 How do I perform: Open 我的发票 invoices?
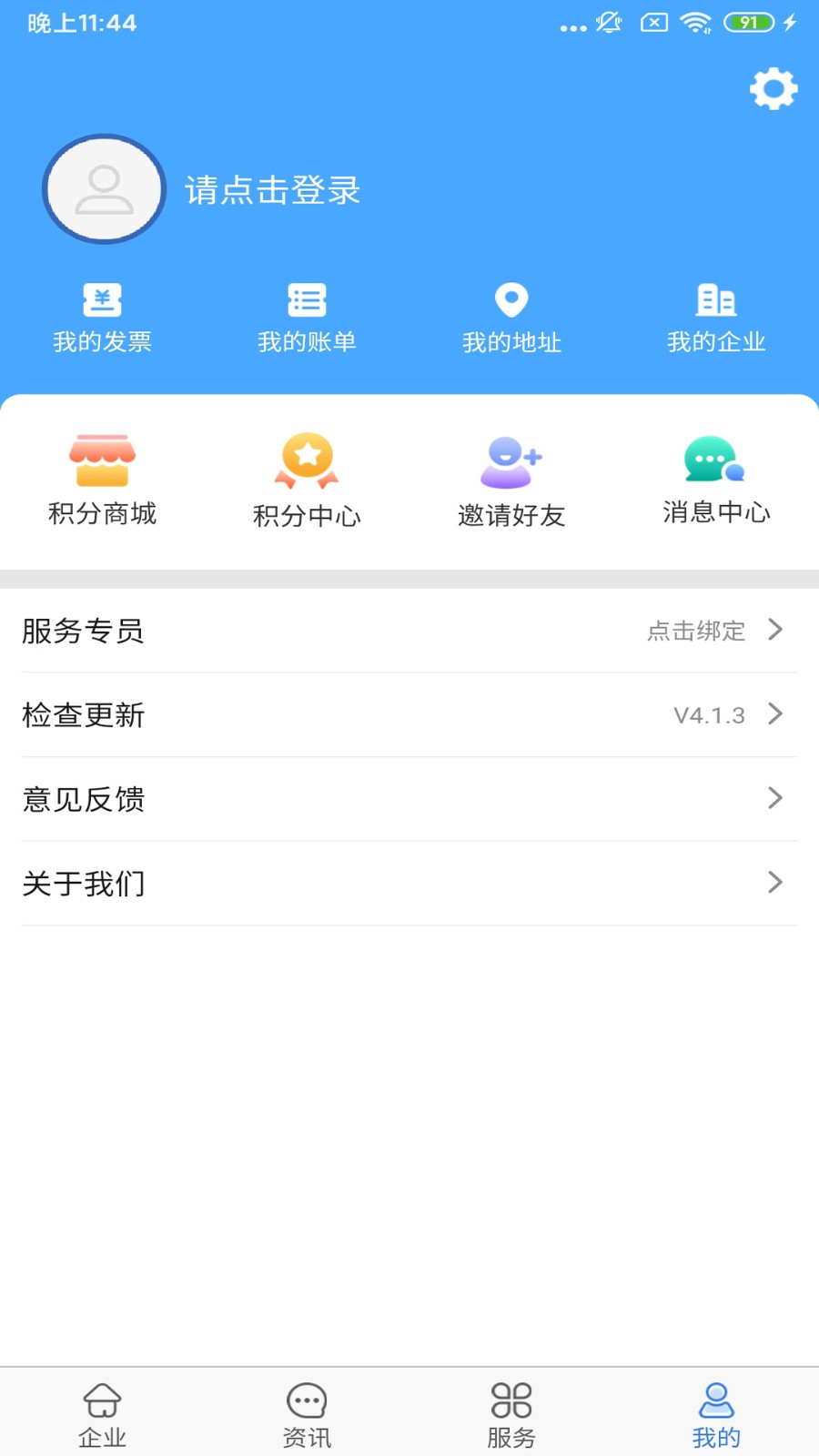(x=102, y=318)
